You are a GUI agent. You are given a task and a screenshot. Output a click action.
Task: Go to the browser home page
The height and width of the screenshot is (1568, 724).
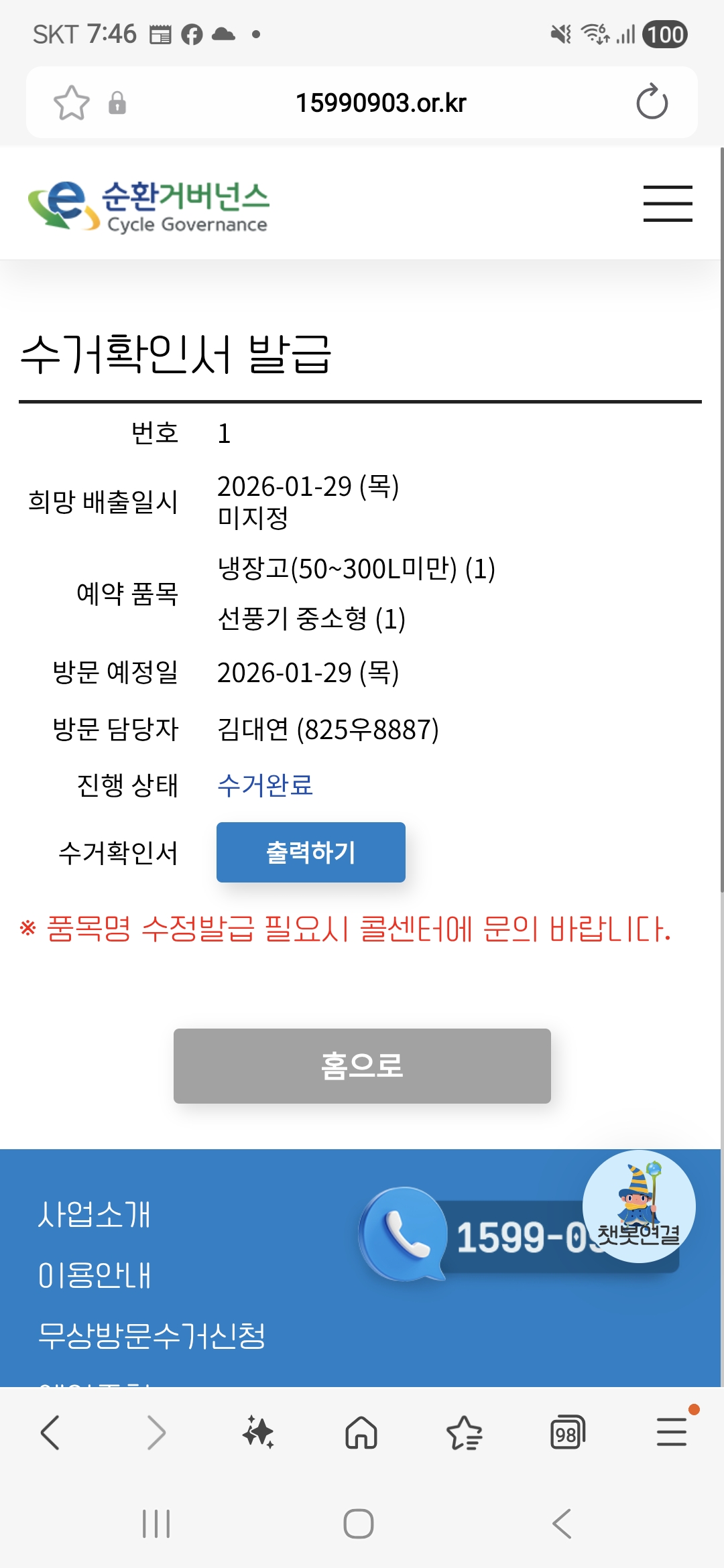pos(361,1433)
